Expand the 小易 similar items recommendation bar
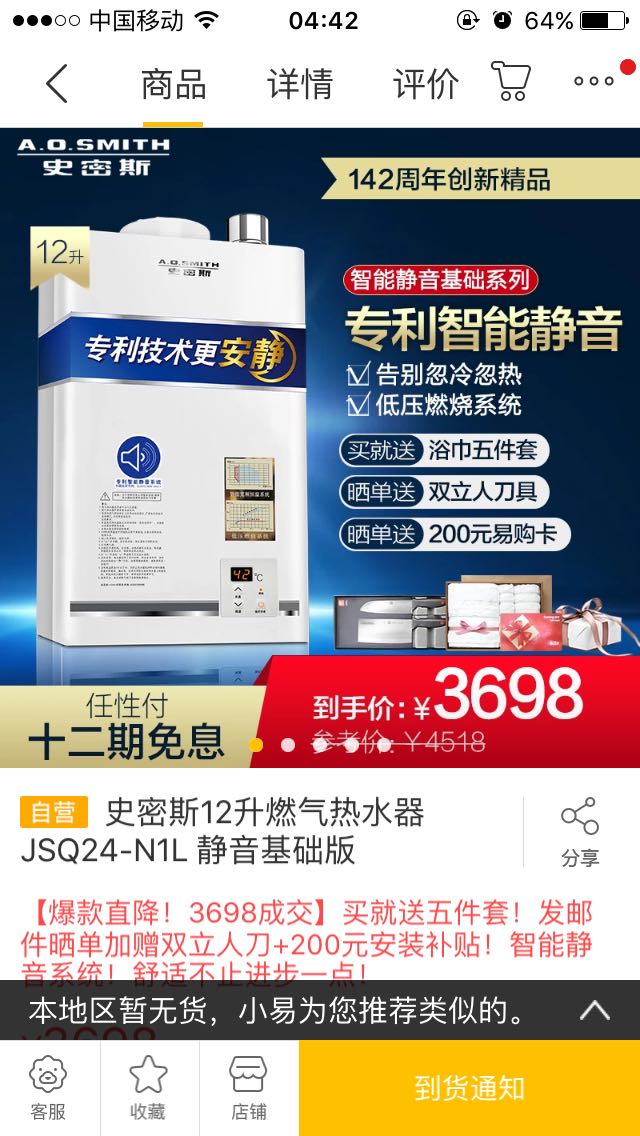 [x=594, y=1010]
